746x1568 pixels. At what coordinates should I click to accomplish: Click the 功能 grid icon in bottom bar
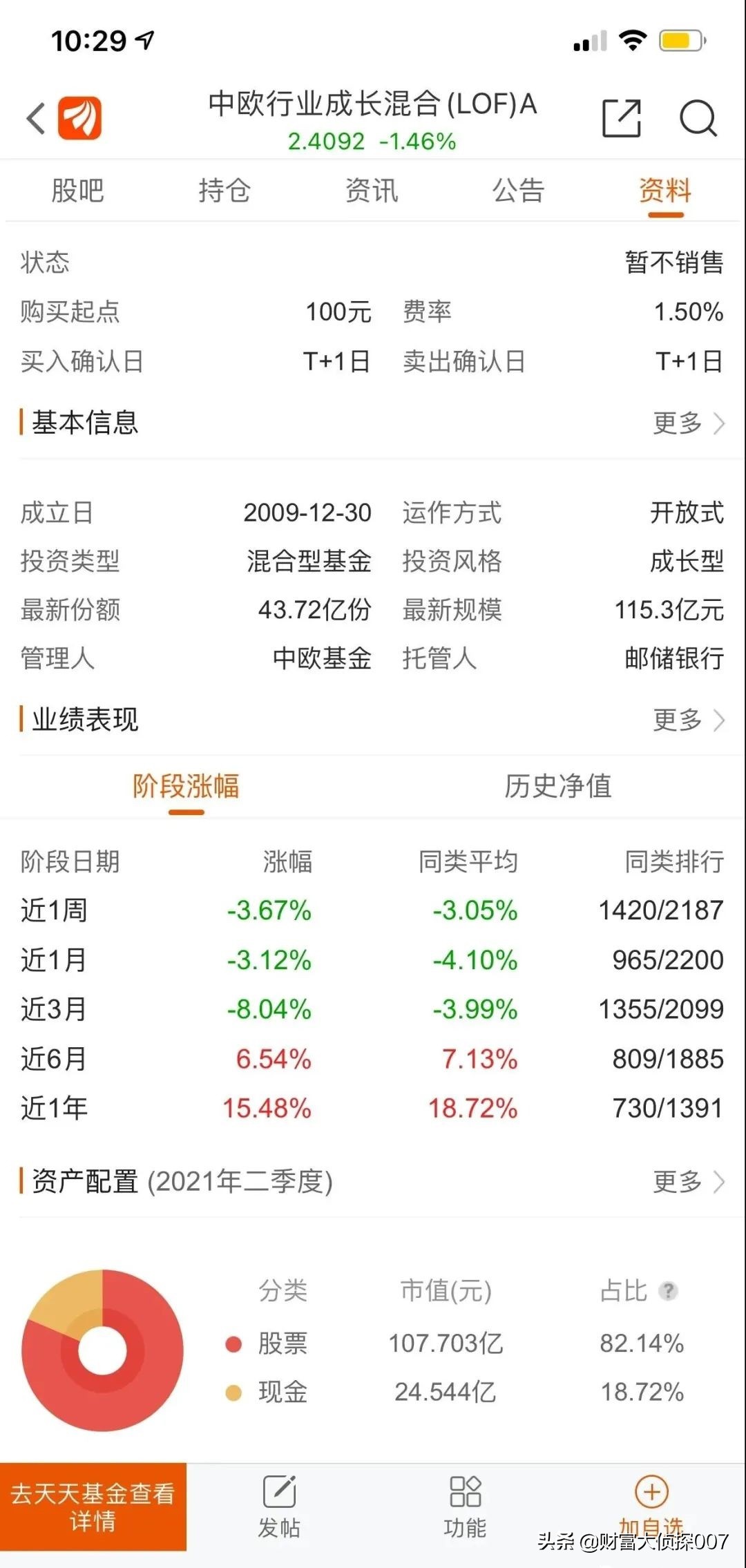pyautogui.click(x=465, y=1489)
